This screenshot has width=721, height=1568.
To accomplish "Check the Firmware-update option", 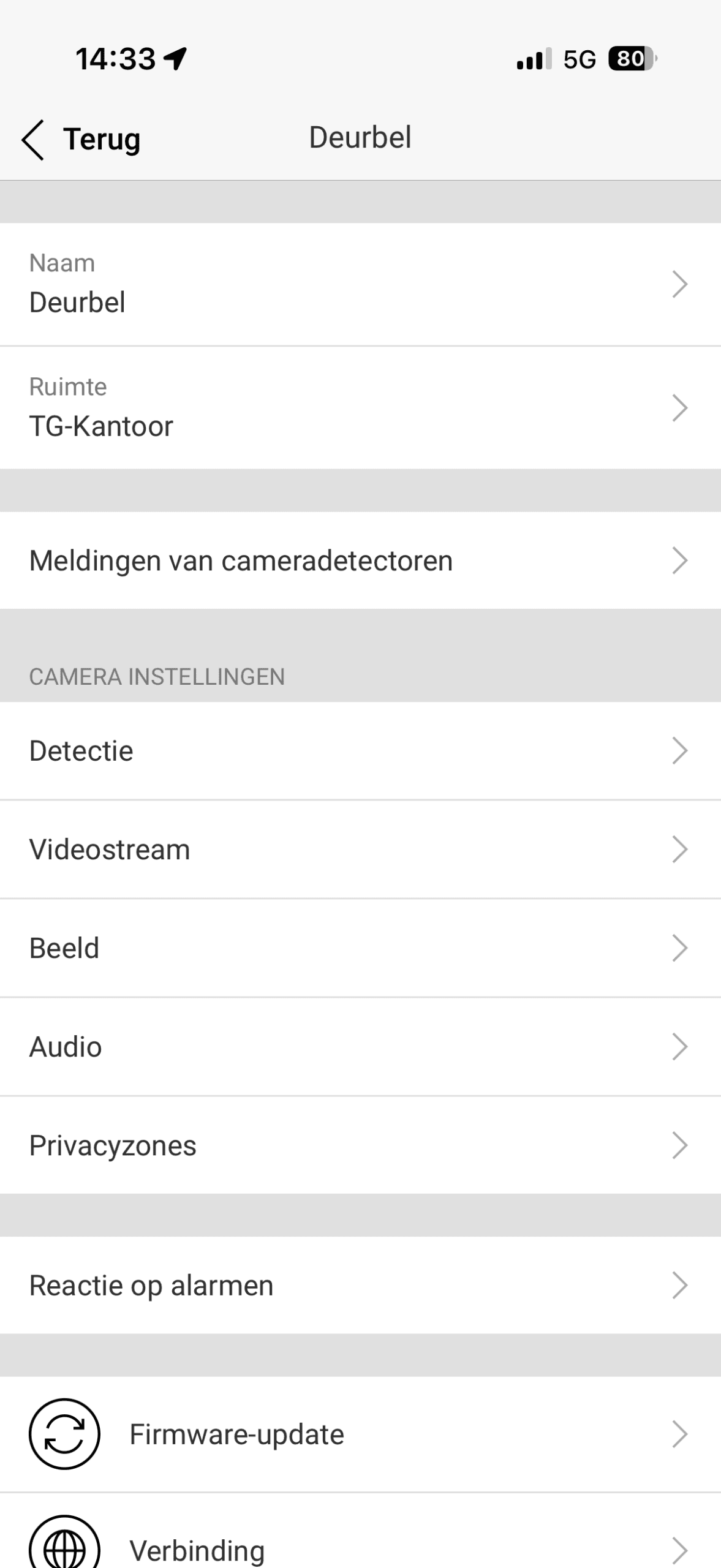I will (360, 1434).
